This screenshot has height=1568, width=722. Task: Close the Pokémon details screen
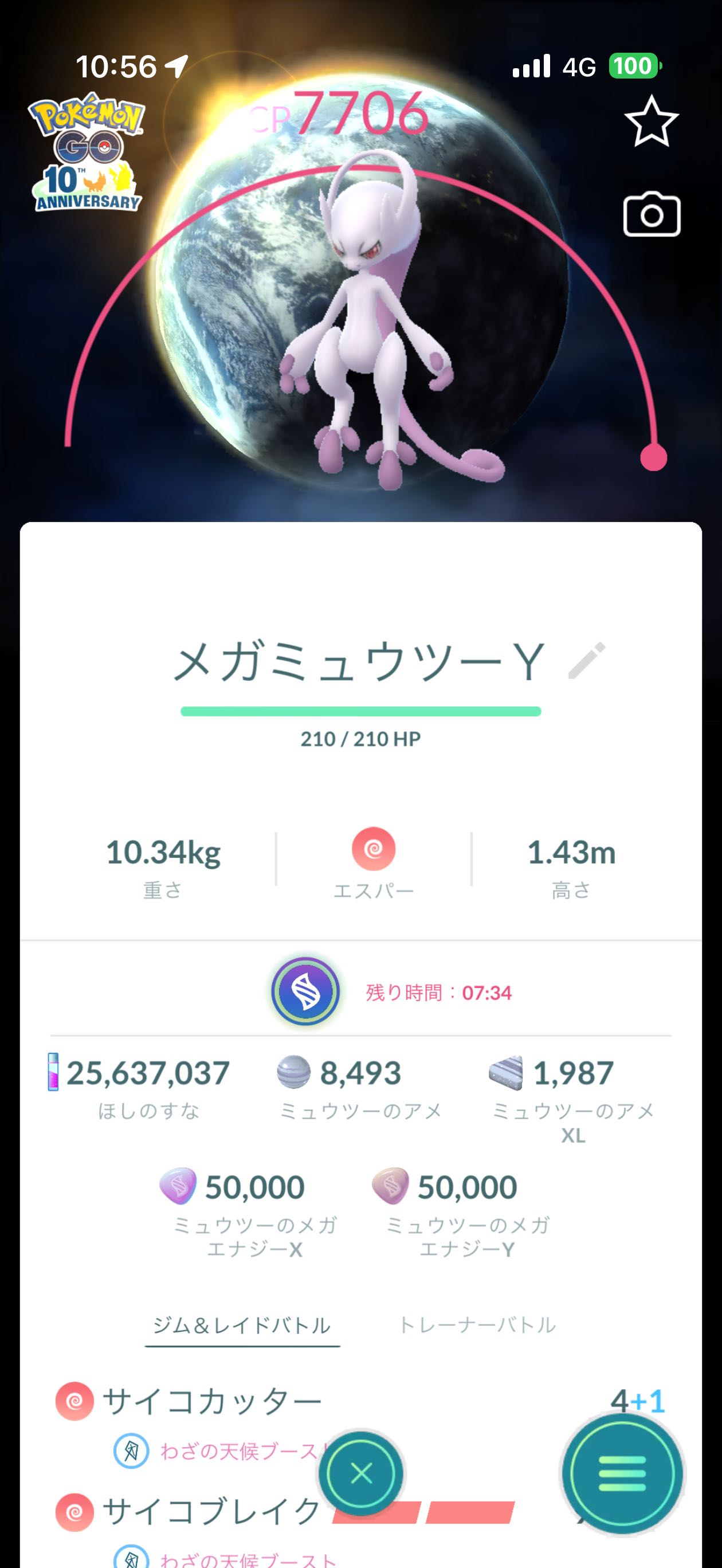[362, 1473]
